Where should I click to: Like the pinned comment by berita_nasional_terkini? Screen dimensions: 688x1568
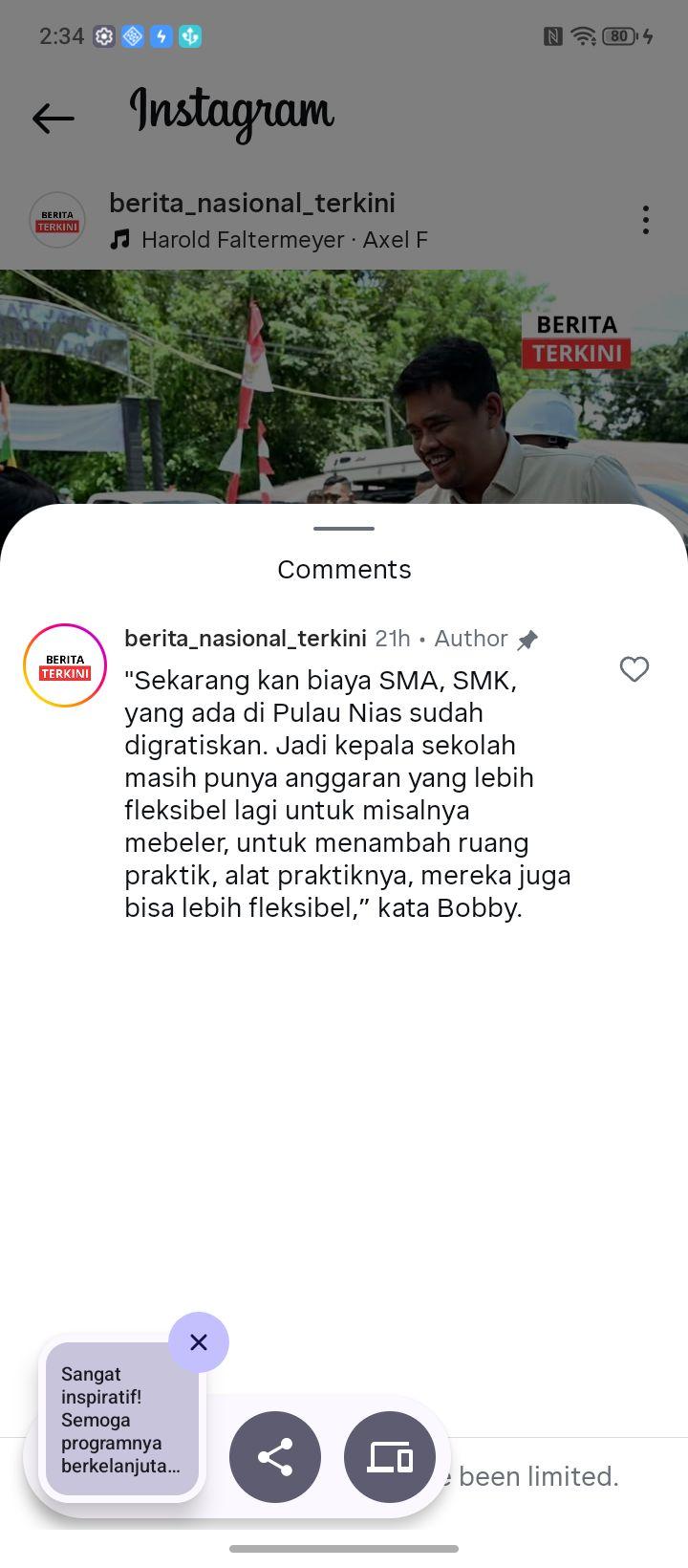point(634,669)
